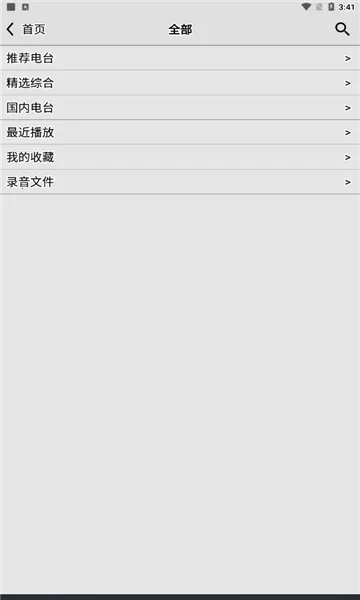Open 我的收藏 favorites
Image resolution: width=360 pixels, height=600 pixels.
180,157
